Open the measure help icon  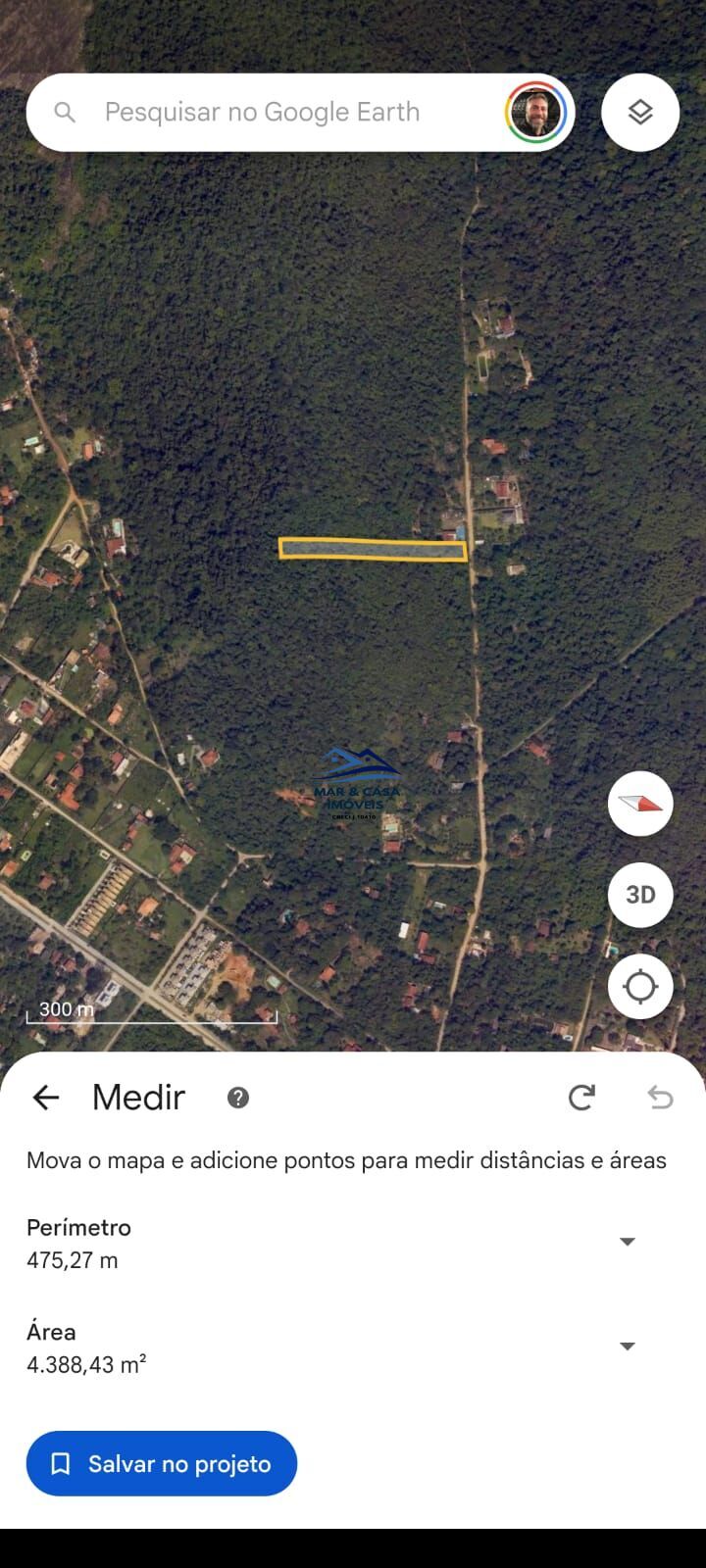click(x=238, y=1098)
